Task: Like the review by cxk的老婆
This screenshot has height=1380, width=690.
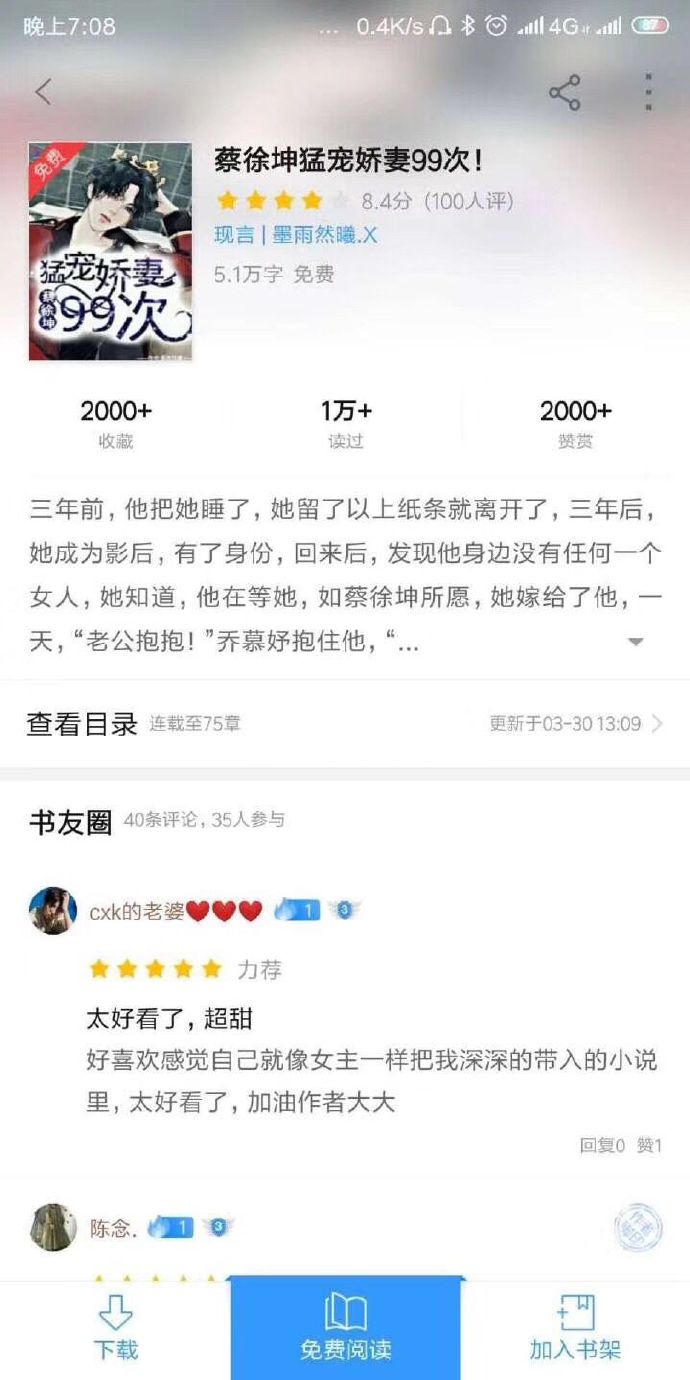Action: tap(650, 1145)
